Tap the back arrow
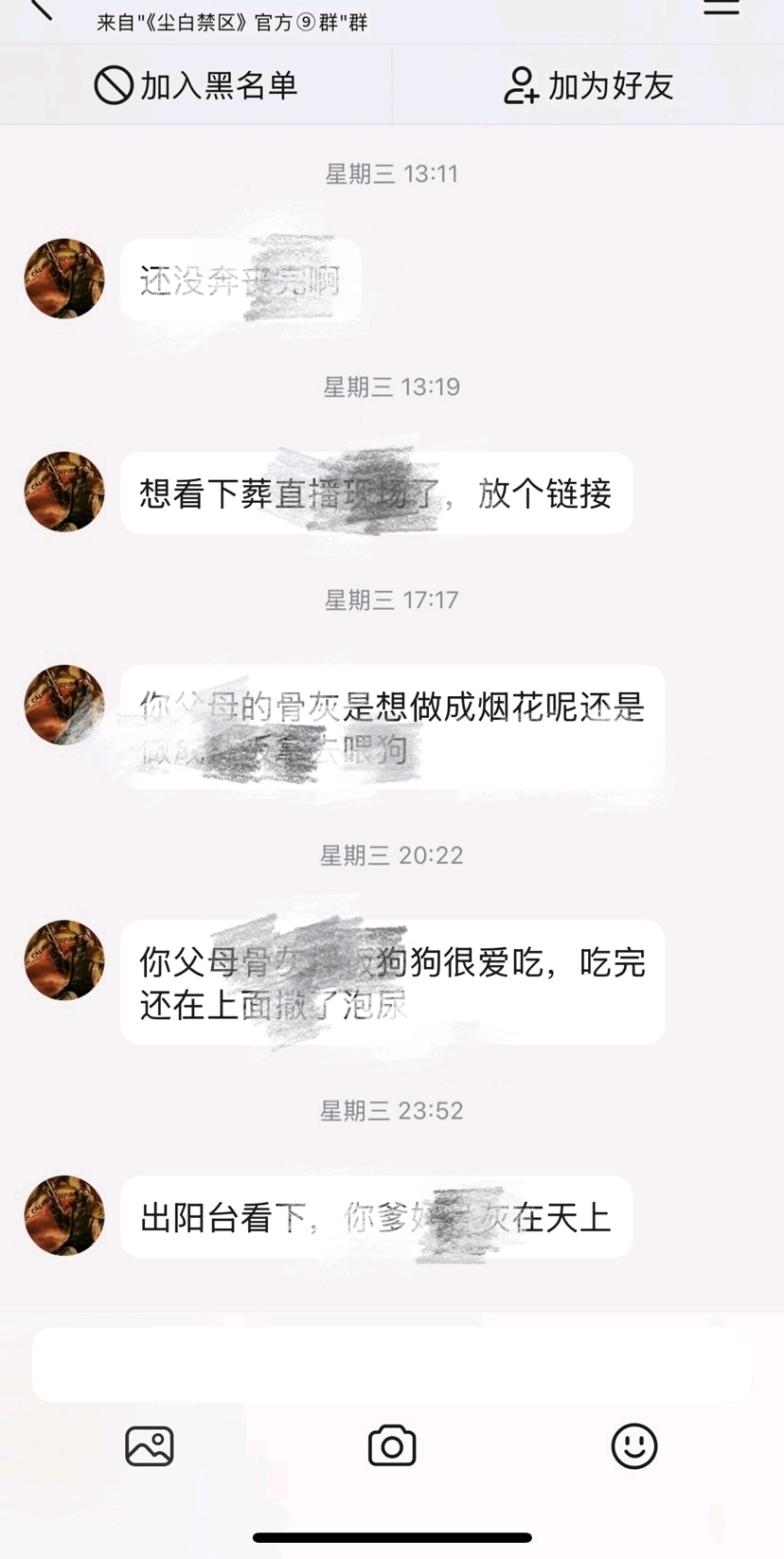784x1559 pixels. (x=40, y=9)
